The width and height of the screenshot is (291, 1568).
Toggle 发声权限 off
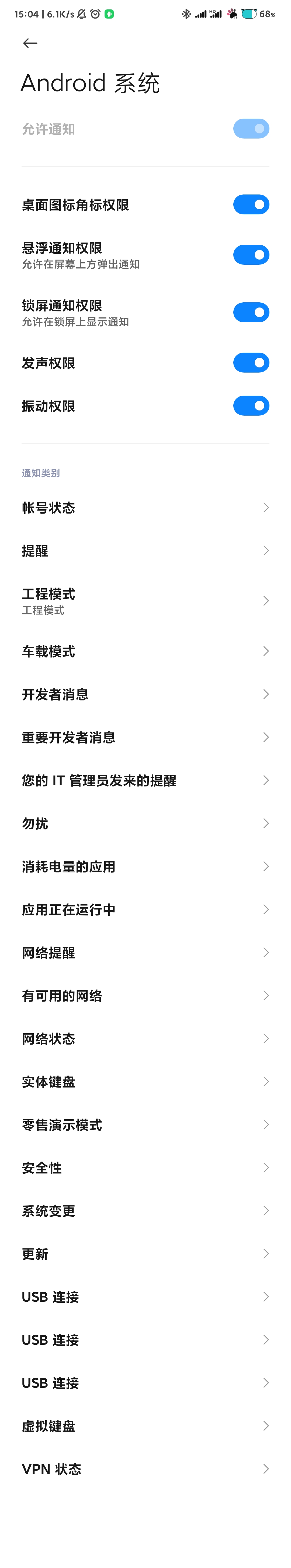click(251, 363)
